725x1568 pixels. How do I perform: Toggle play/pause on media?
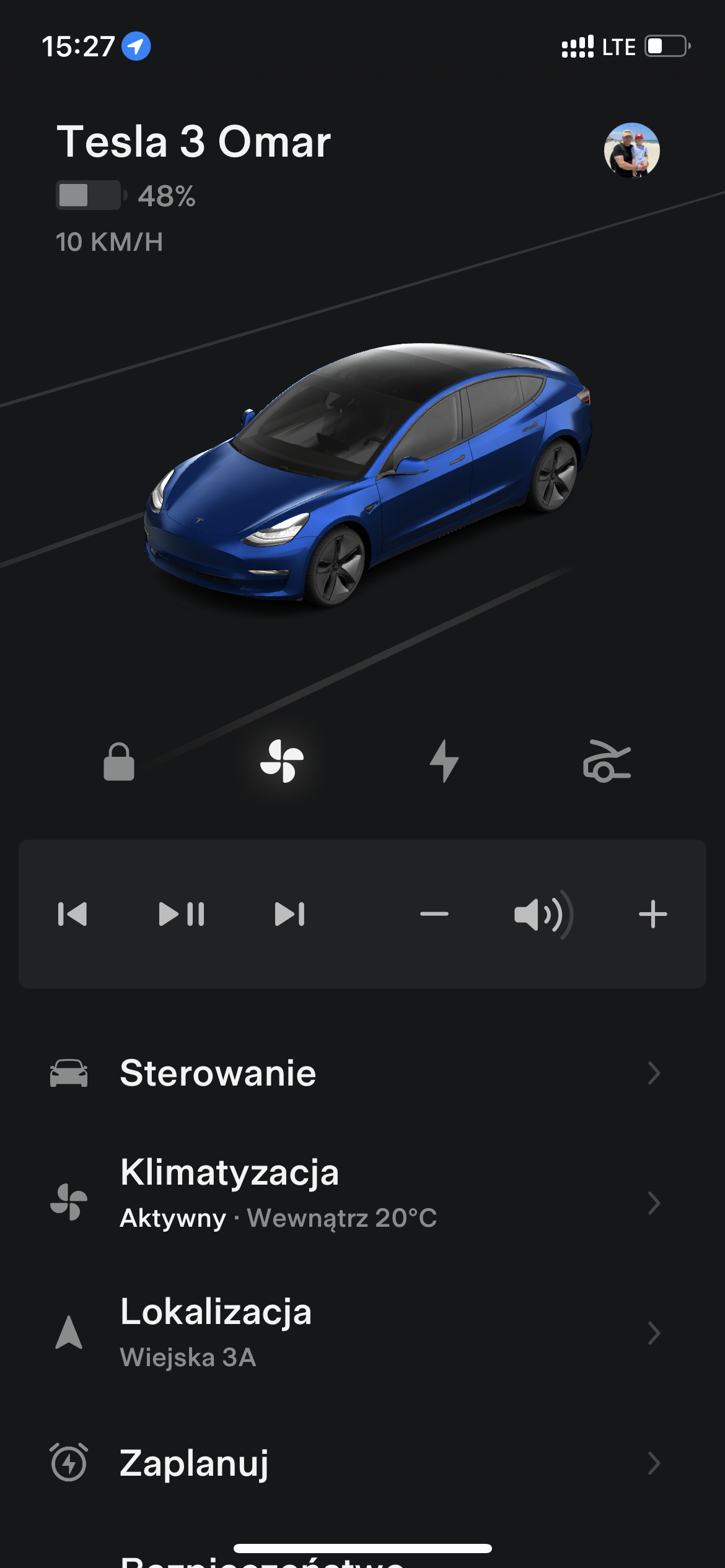182,914
